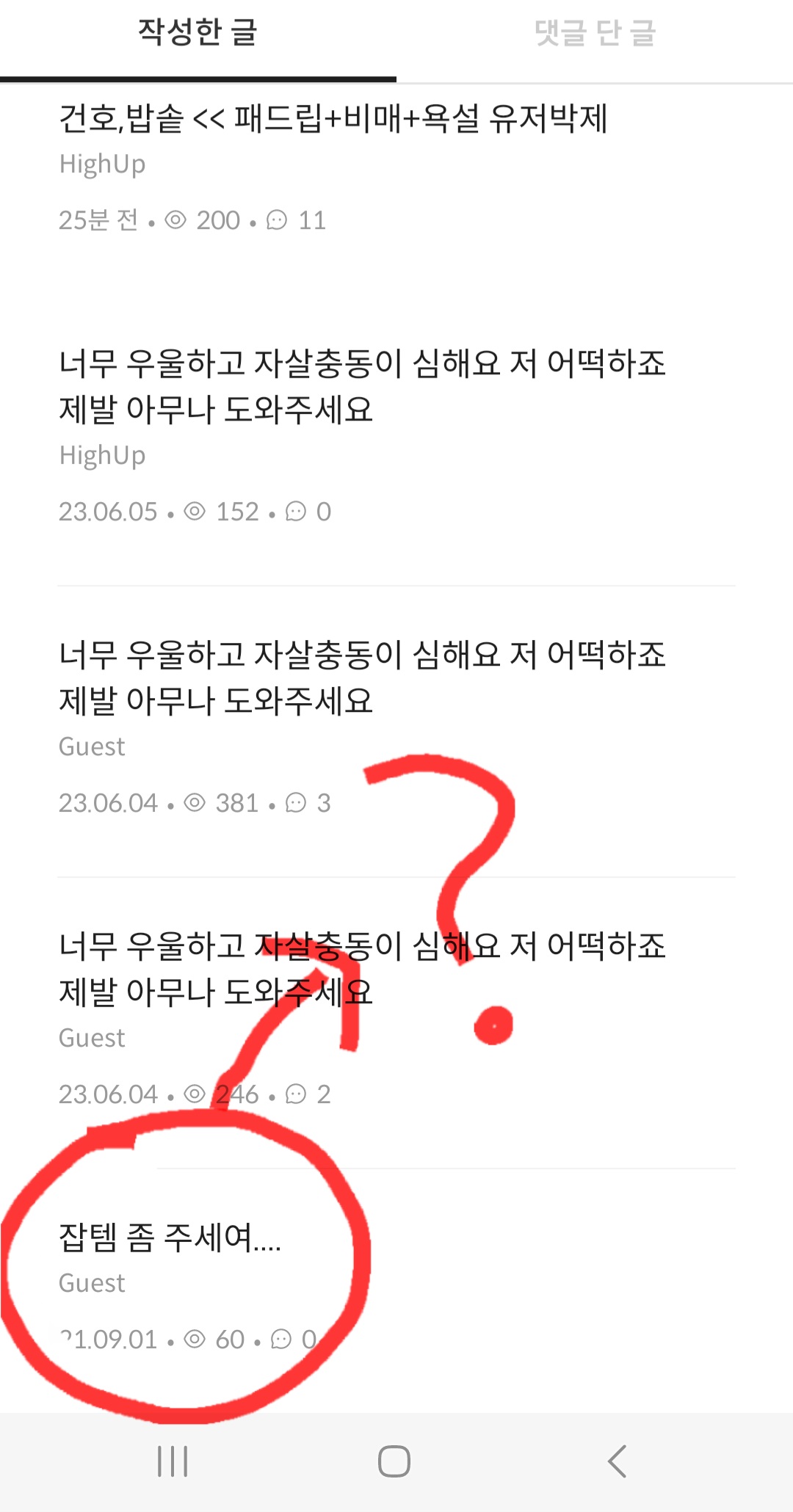
Task: Open the HighUp post dated 23.06.05
Action: pos(396,437)
